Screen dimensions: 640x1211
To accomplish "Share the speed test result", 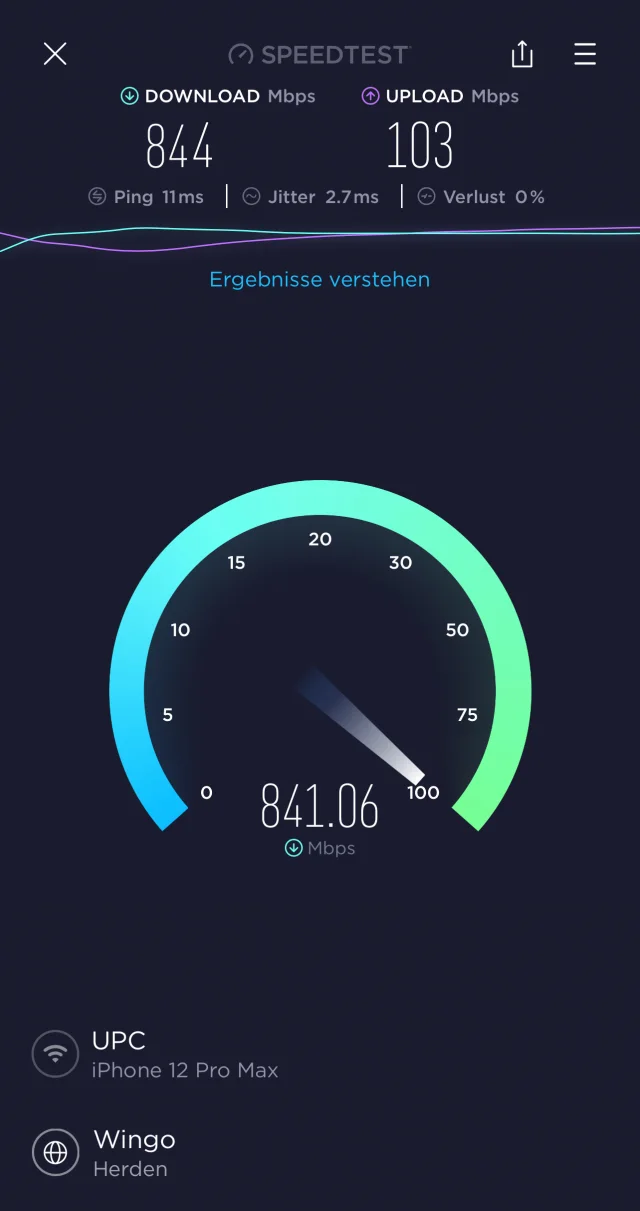I will click(x=522, y=54).
